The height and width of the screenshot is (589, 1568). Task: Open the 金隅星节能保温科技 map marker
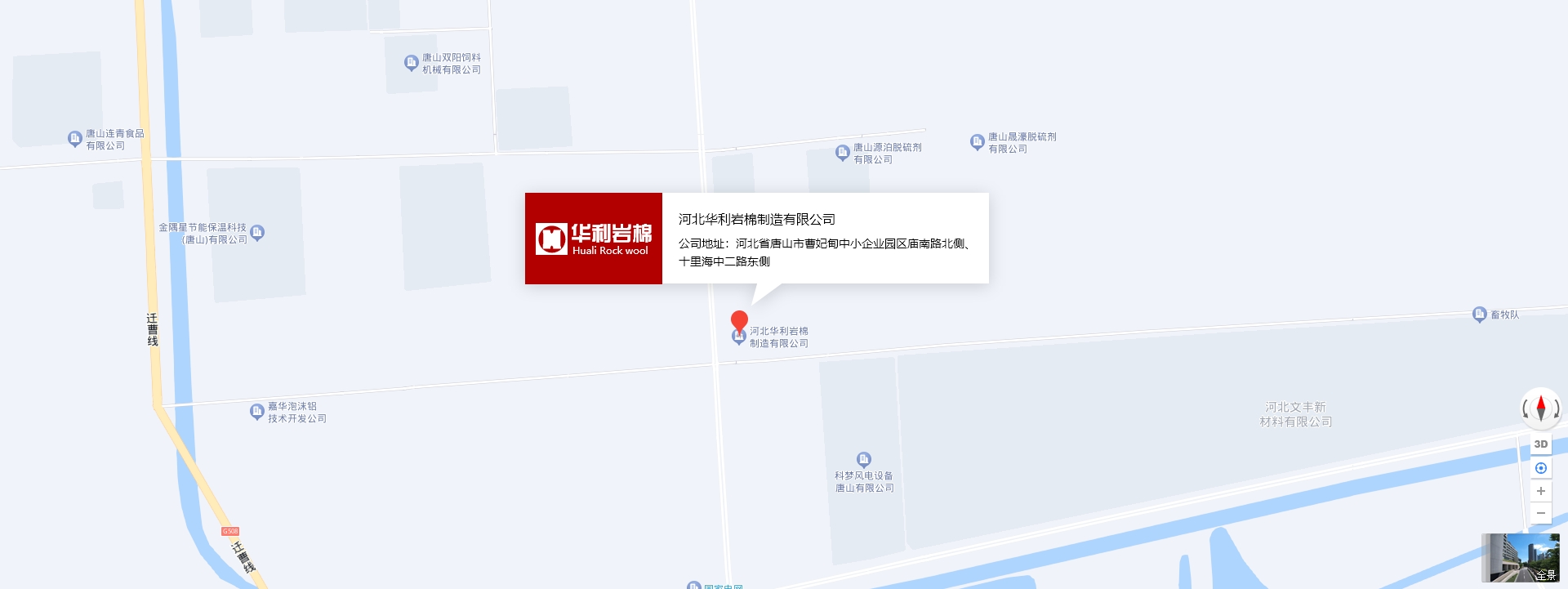click(x=257, y=233)
